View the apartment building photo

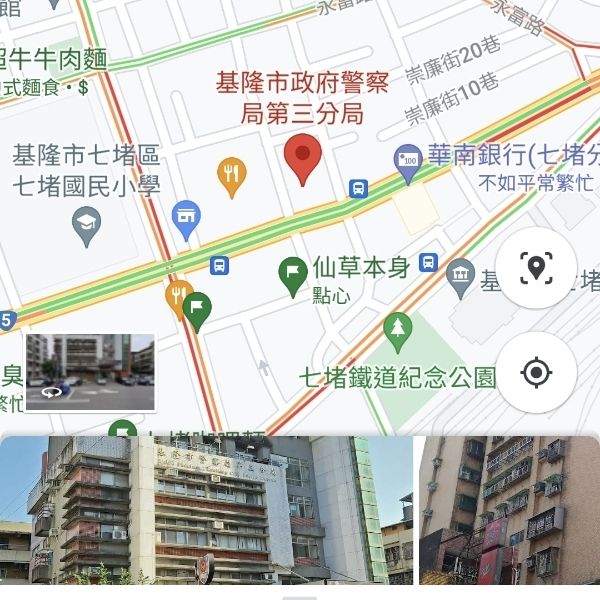pos(509,510)
